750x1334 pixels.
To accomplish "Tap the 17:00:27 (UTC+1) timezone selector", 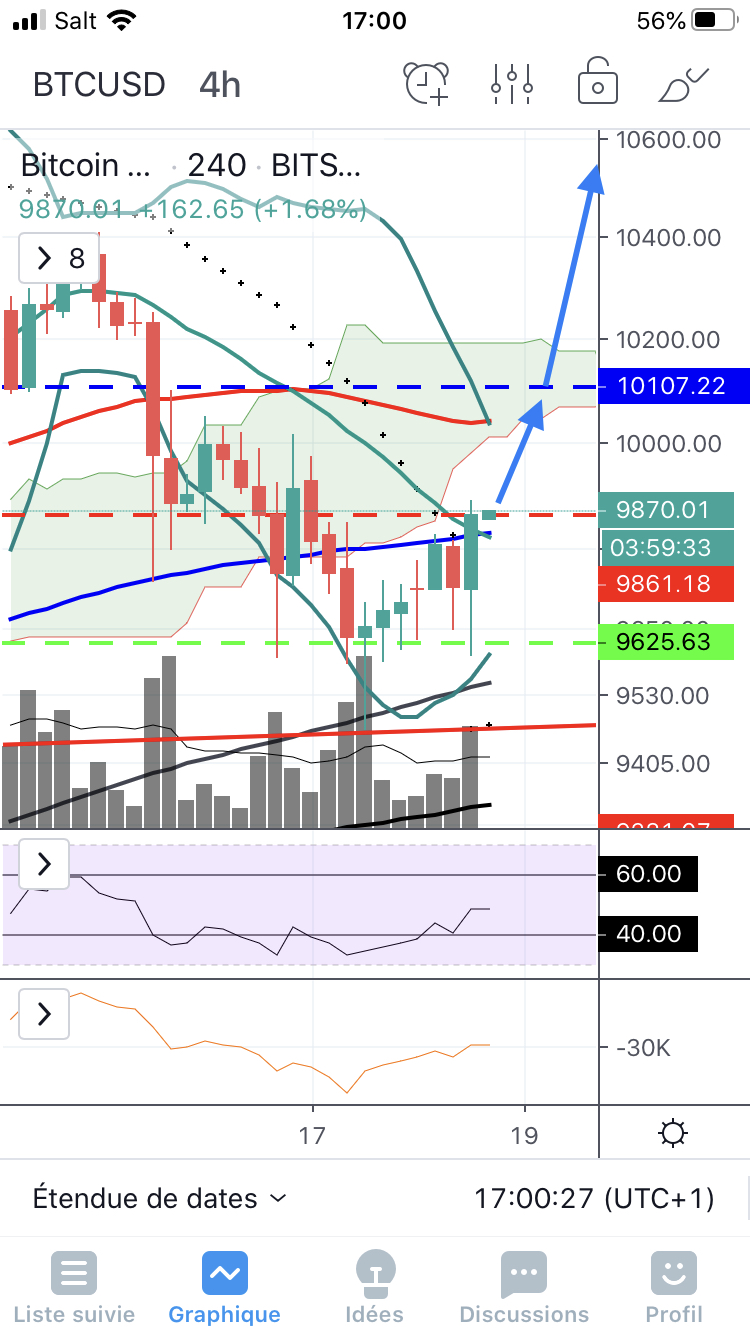I will point(594,1198).
